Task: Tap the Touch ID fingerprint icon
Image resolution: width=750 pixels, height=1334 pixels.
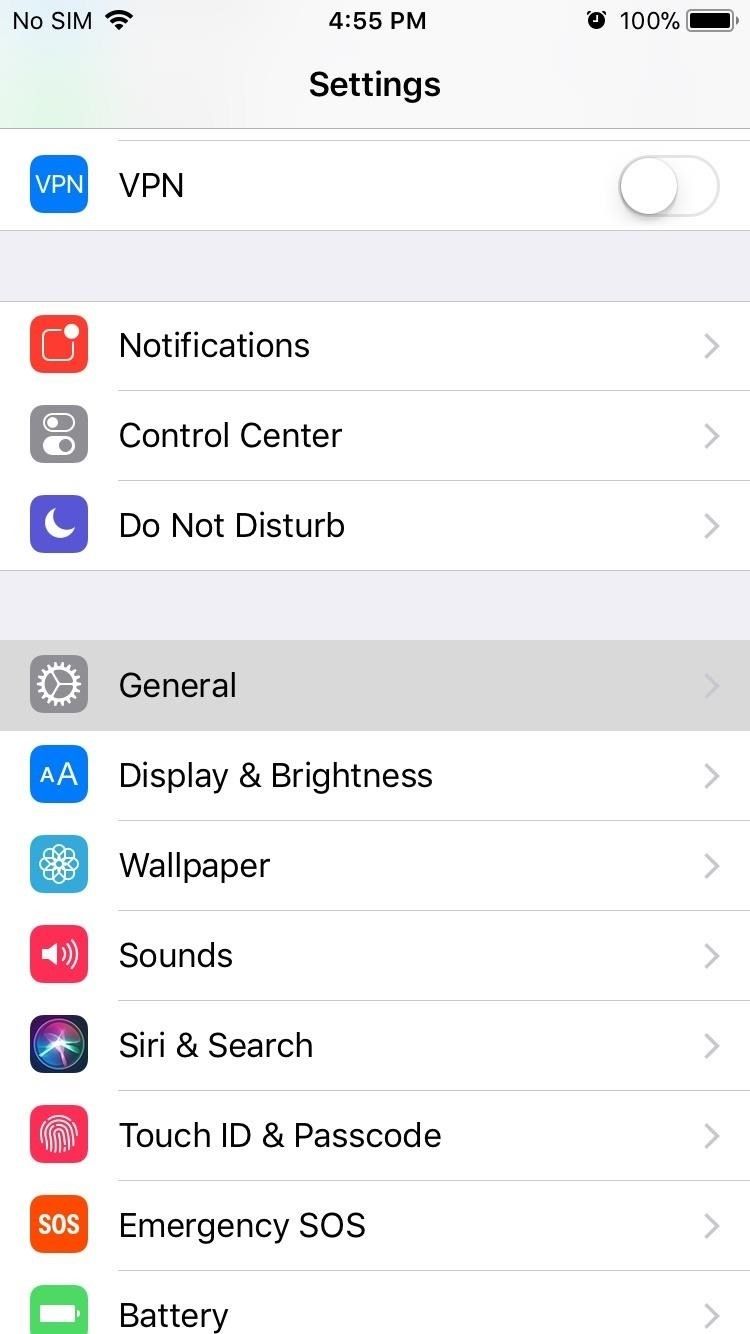Action: click(x=58, y=1134)
